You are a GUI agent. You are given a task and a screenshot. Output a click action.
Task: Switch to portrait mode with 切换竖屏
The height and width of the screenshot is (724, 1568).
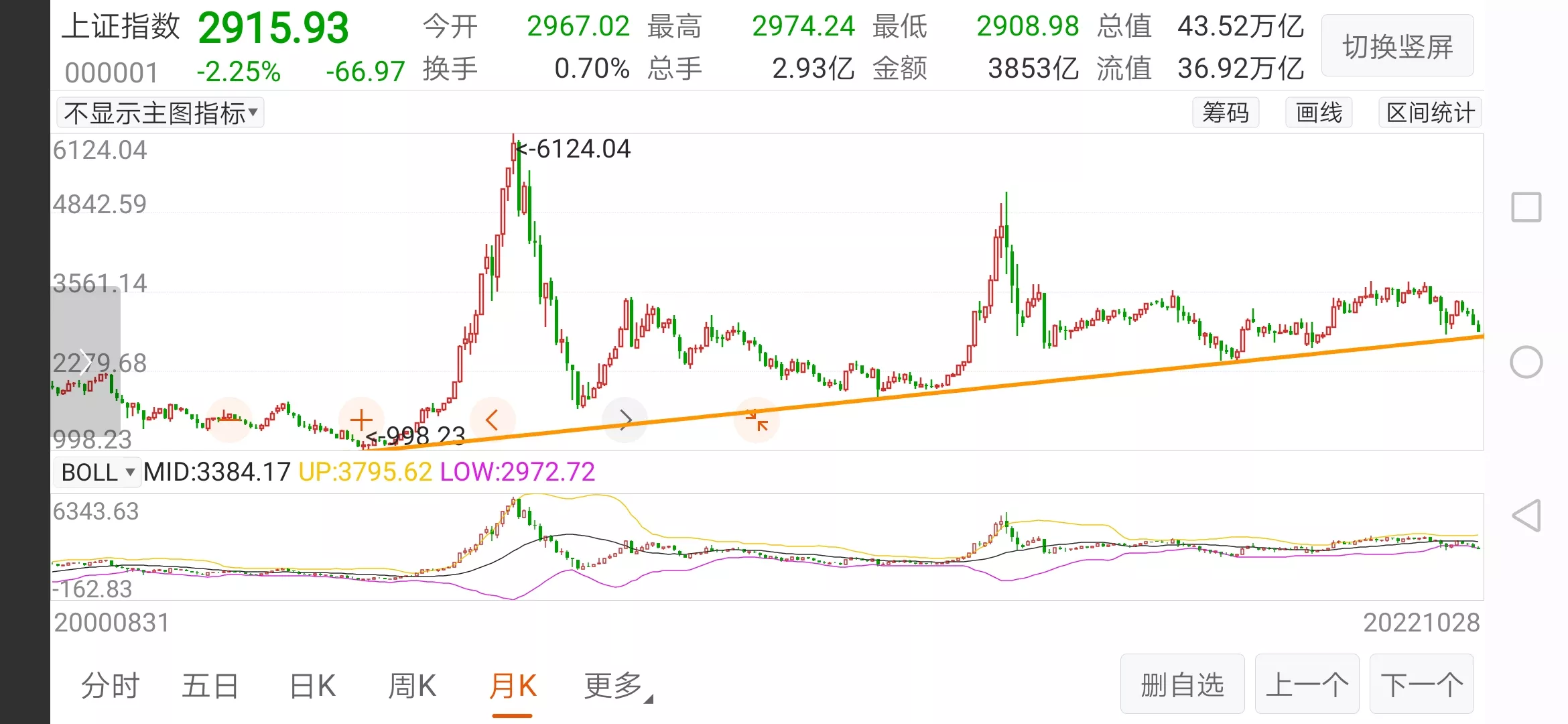point(1397,46)
